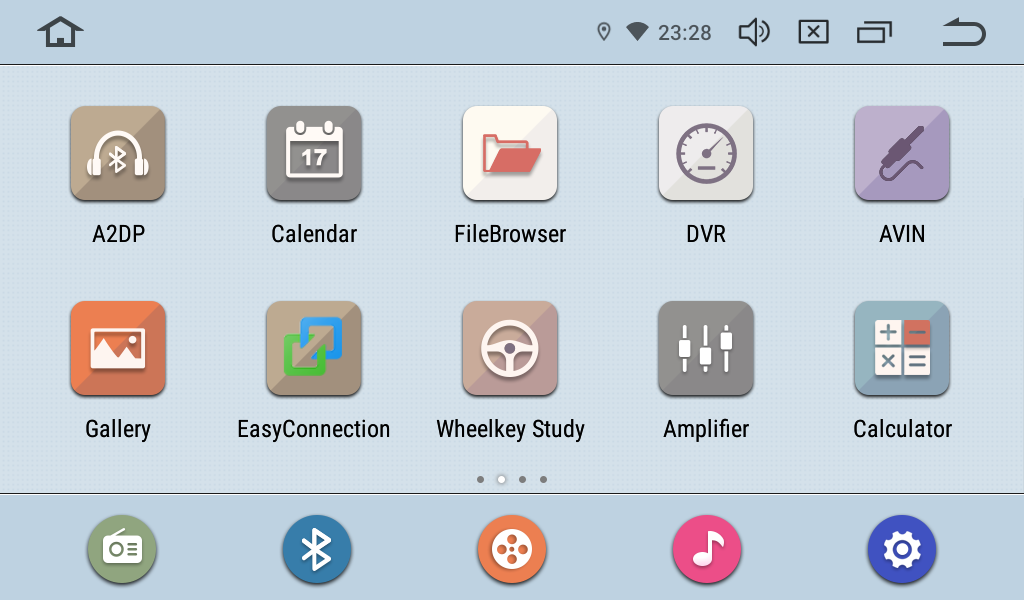Open FileBrowser
The image size is (1024, 600).
coord(510,154)
